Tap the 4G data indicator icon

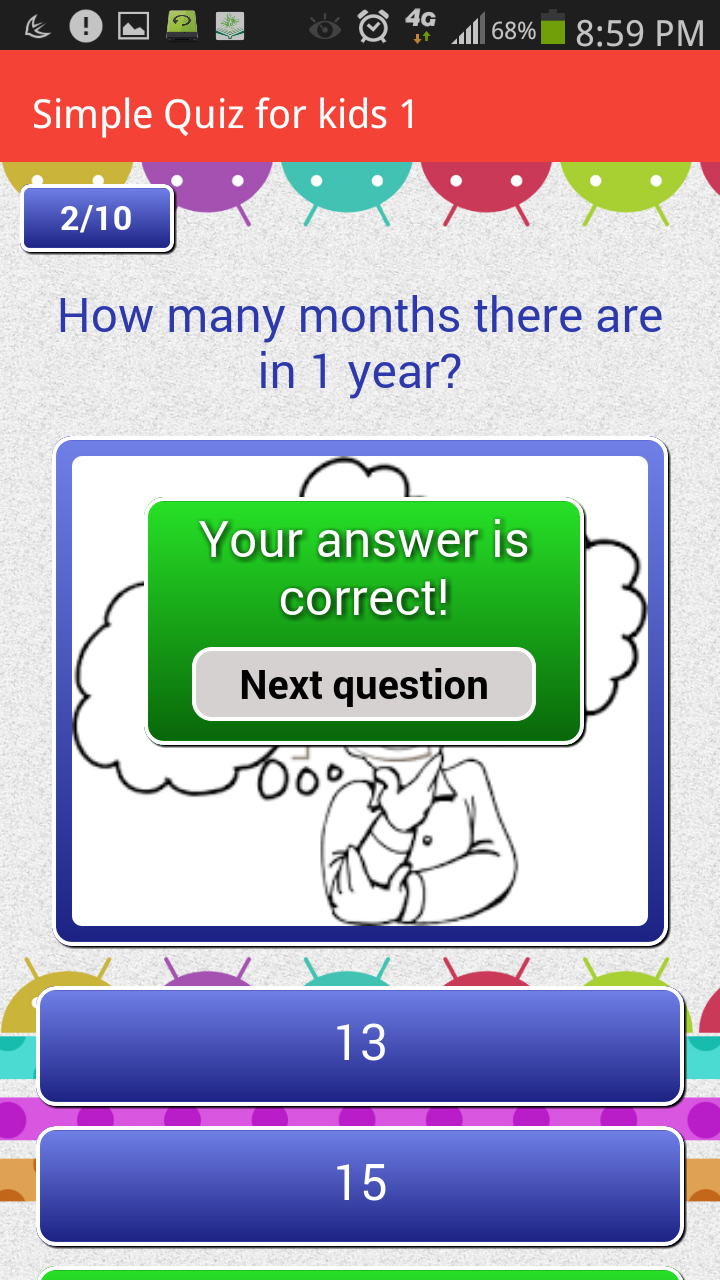(x=420, y=26)
